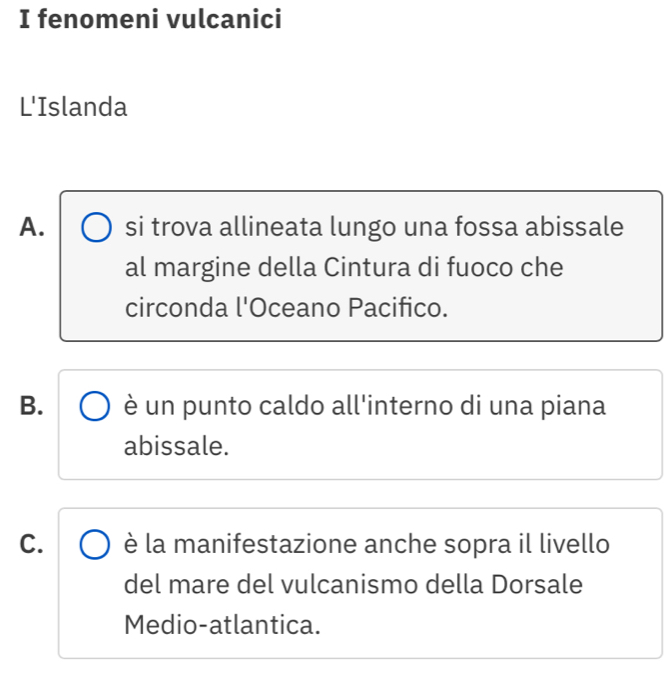The width and height of the screenshot is (667, 691).
Task: Pick answer C about Dorsale Medio-atlantica
Action: tap(97, 545)
